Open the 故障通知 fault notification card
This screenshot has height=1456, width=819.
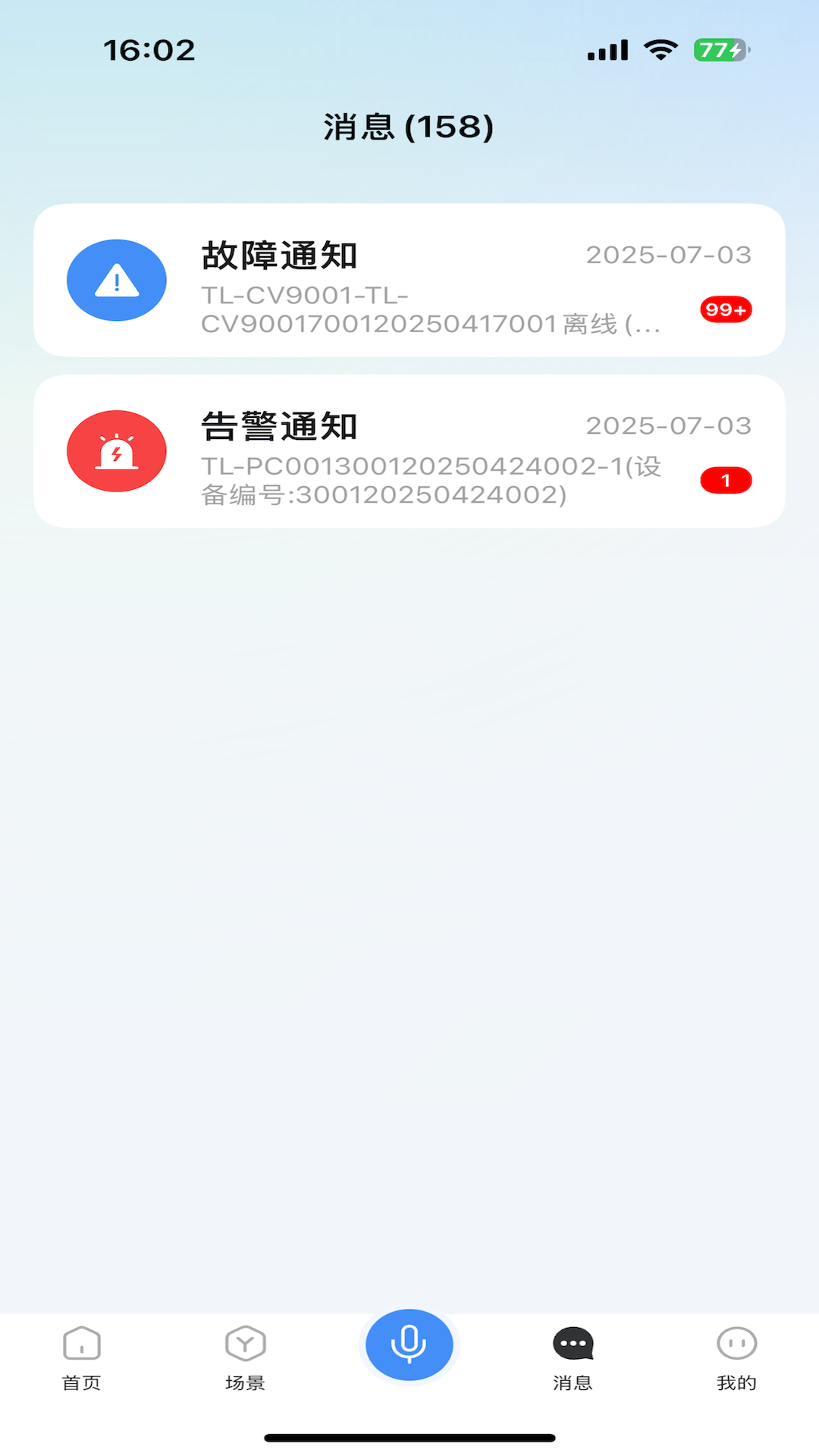point(409,281)
